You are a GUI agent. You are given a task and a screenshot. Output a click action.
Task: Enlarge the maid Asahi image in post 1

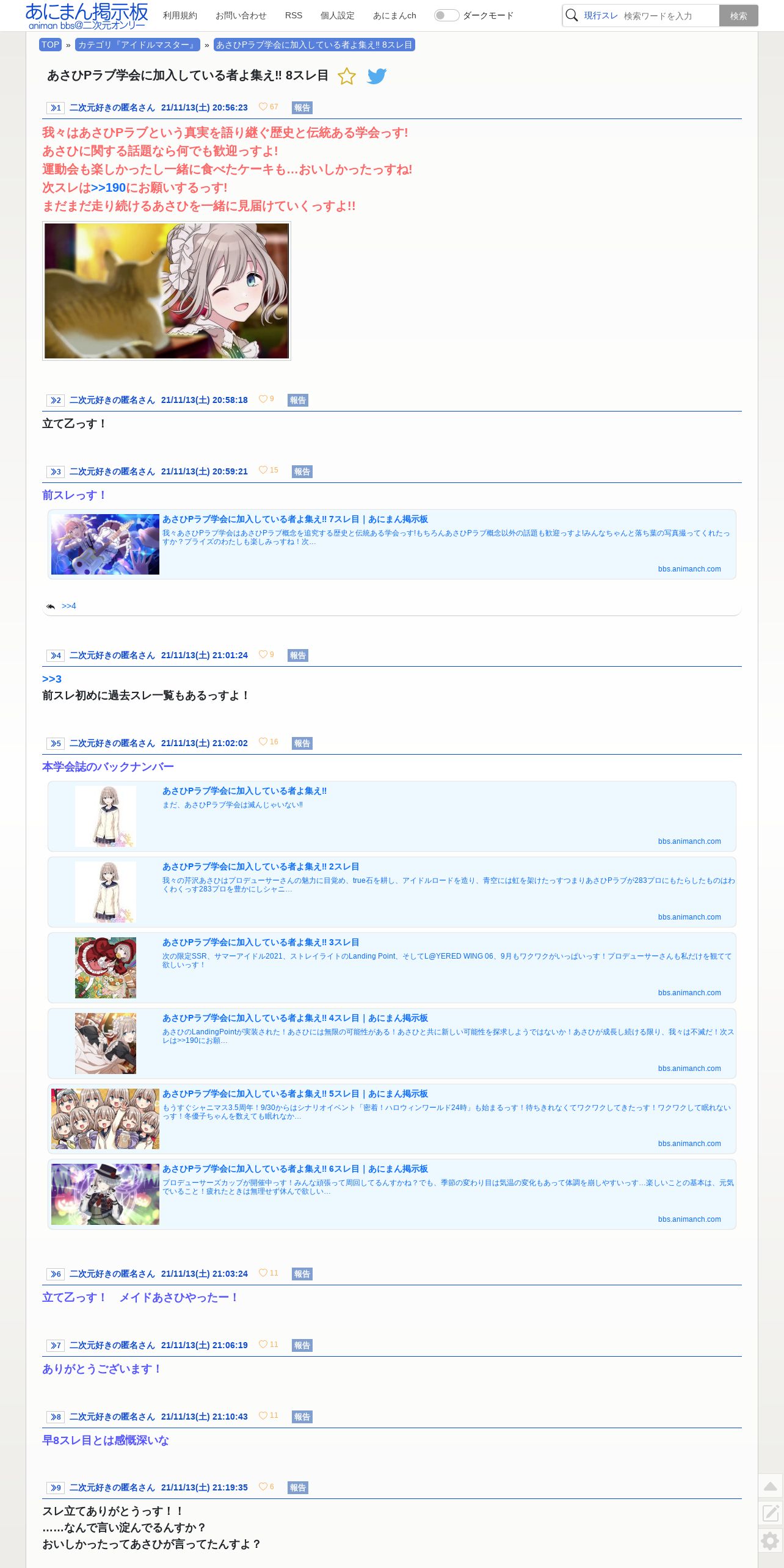pos(167,291)
